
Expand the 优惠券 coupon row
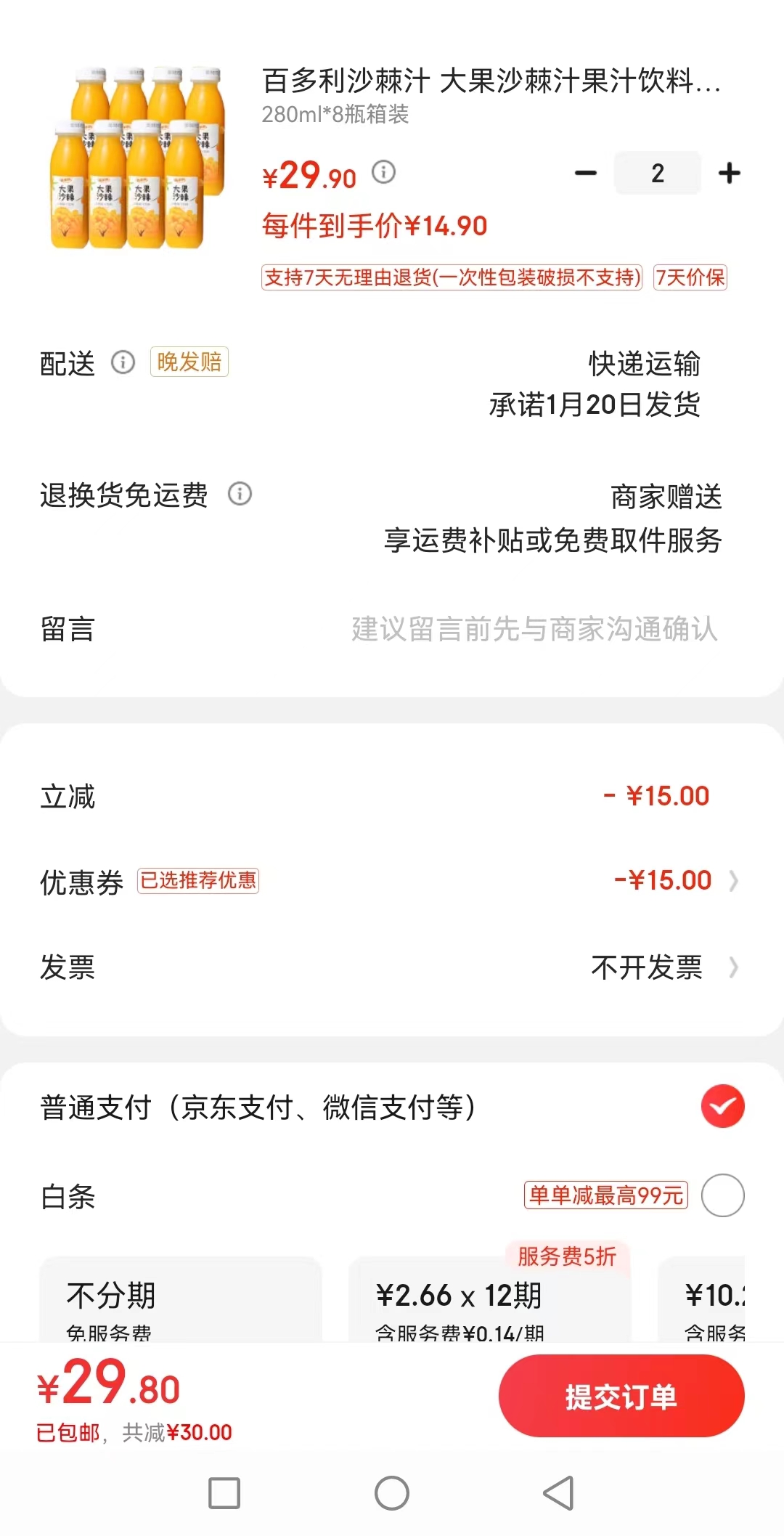pyautogui.click(x=735, y=881)
